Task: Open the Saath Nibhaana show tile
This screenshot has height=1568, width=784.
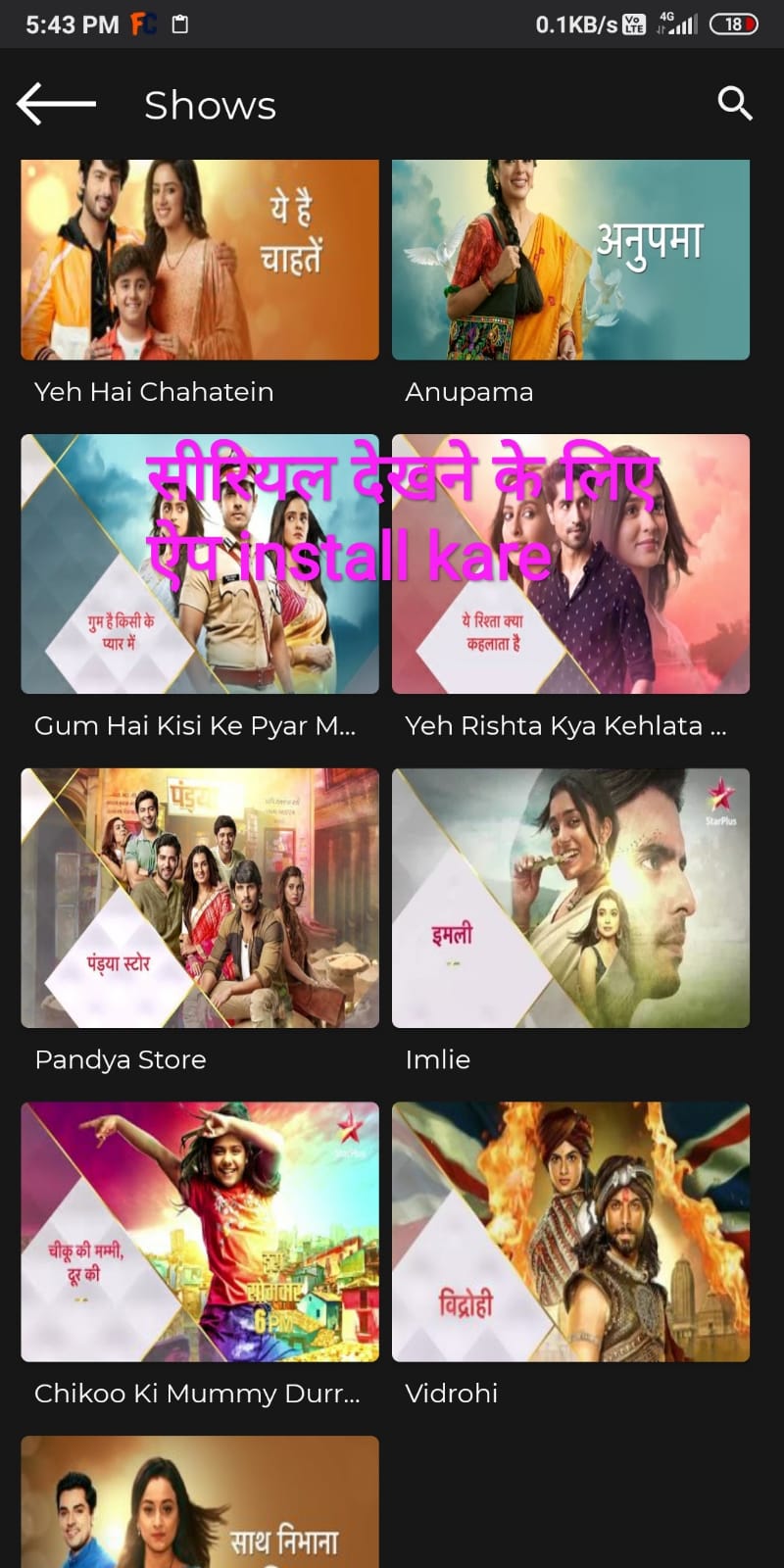Action: click(199, 1504)
